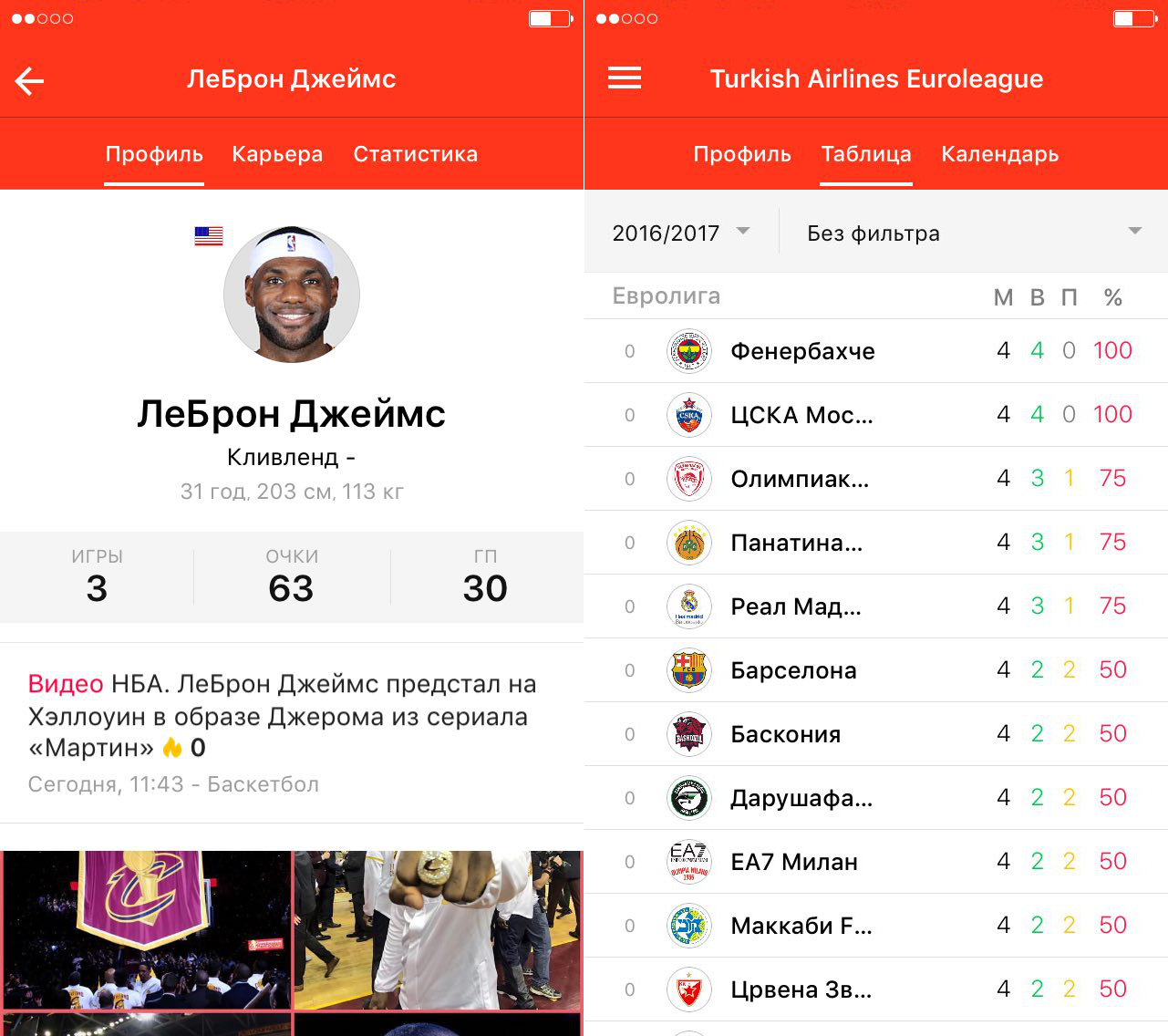The width and height of the screenshot is (1168, 1036).
Task: Switch to the Статистика tab
Action: 415,154
